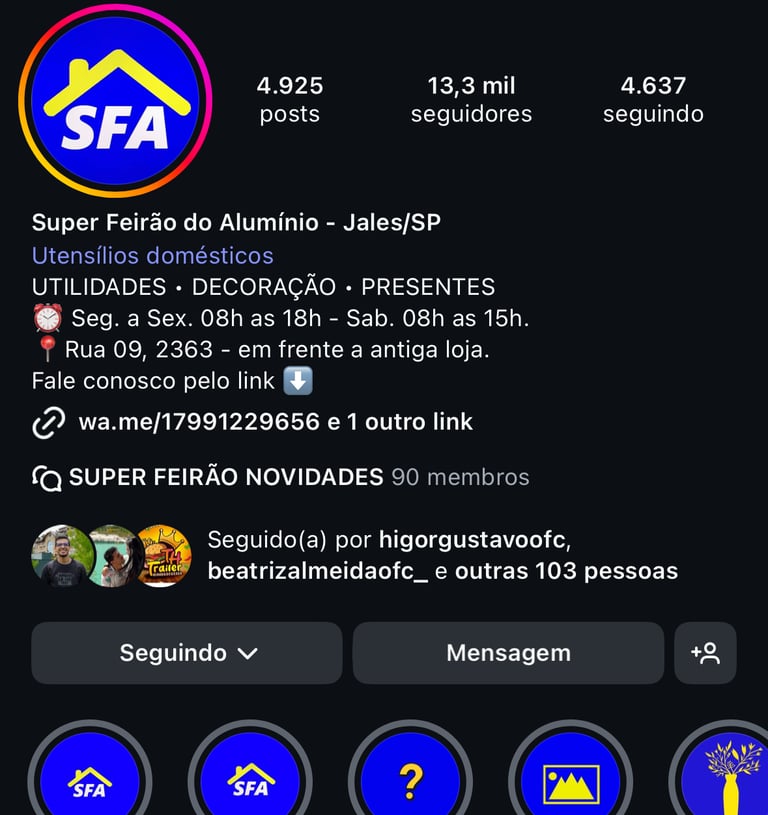The image size is (768, 815).
Task: Open the 4.637 seguindo list
Action: [x=653, y=100]
